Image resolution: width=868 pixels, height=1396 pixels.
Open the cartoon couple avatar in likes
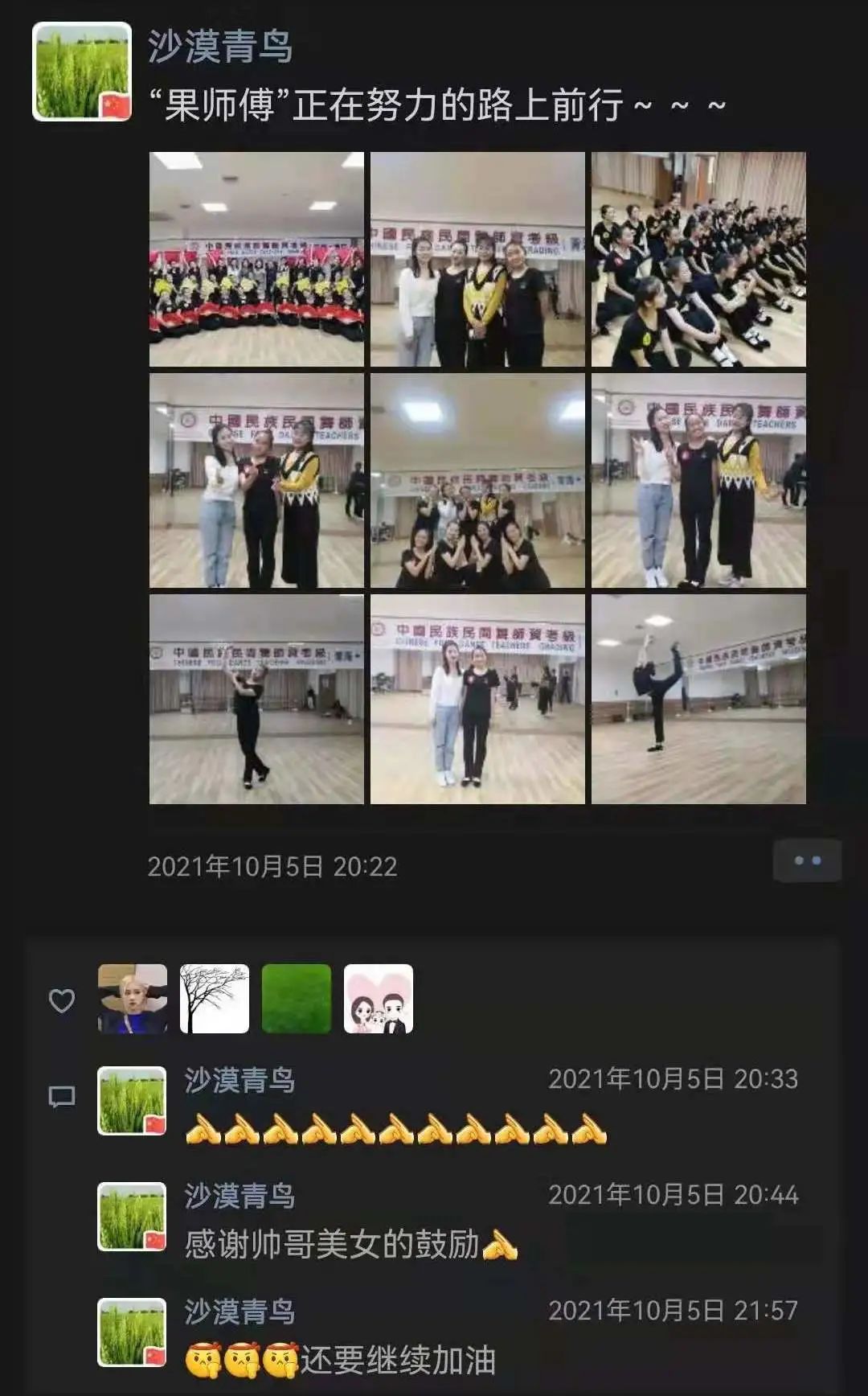(379, 998)
